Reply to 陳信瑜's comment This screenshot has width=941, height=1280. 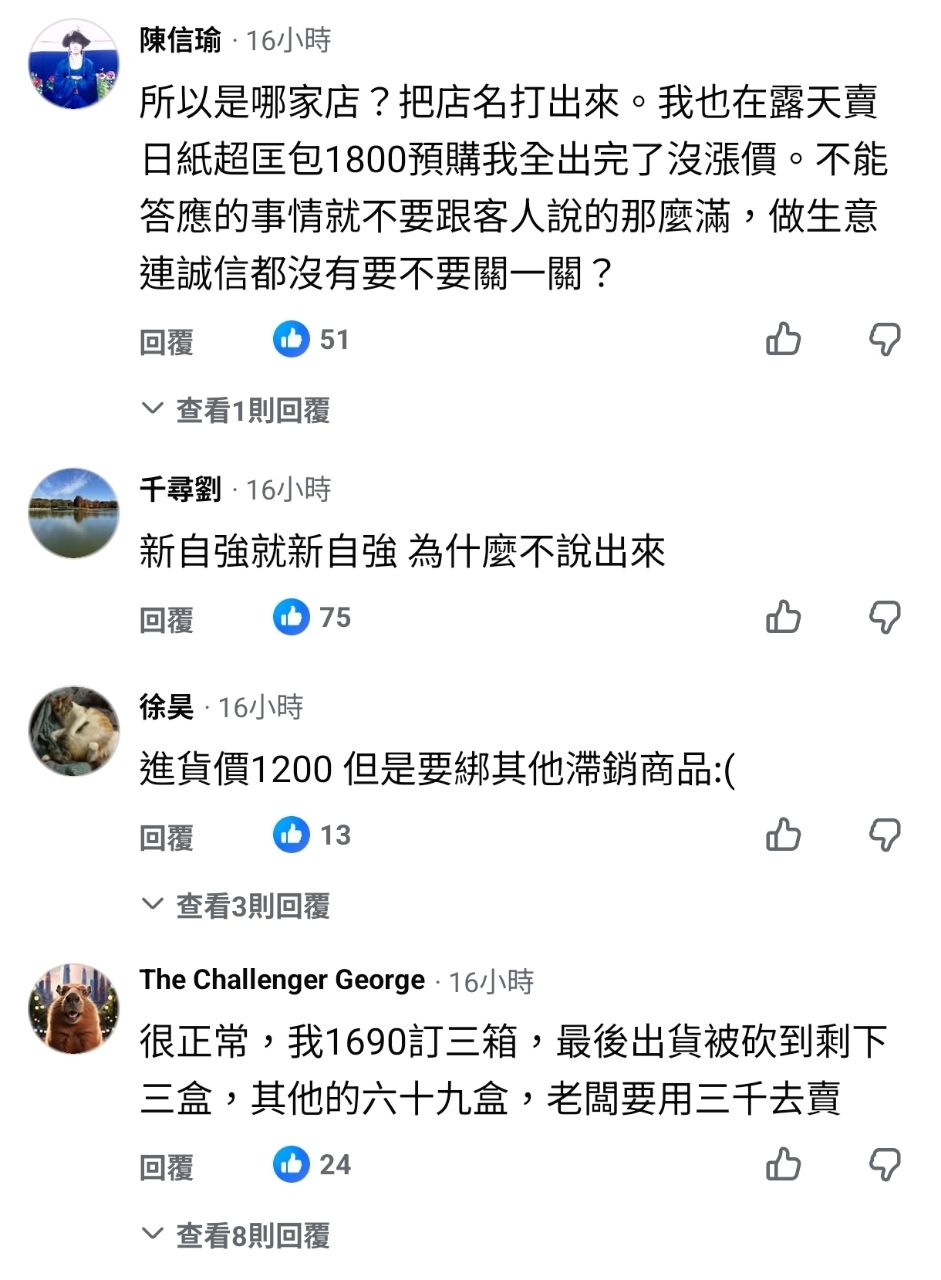click(x=166, y=342)
